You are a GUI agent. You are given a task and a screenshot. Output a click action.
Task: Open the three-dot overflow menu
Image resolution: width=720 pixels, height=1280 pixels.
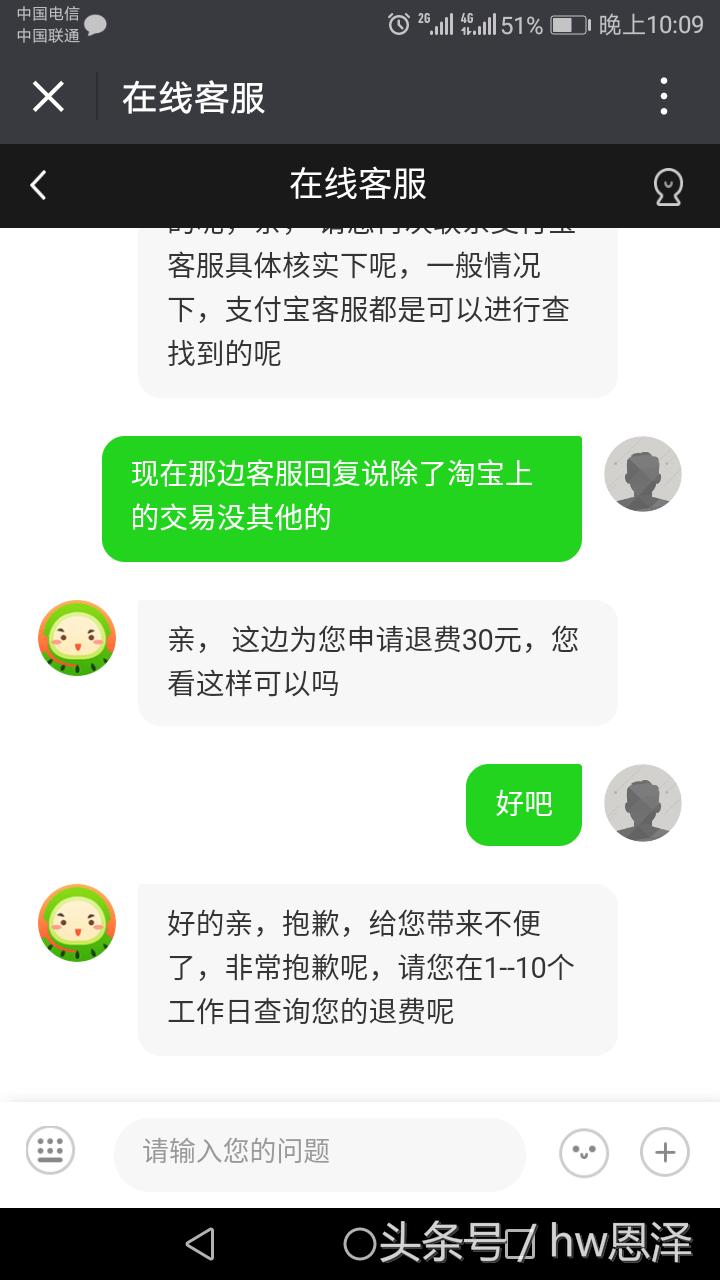(663, 96)
